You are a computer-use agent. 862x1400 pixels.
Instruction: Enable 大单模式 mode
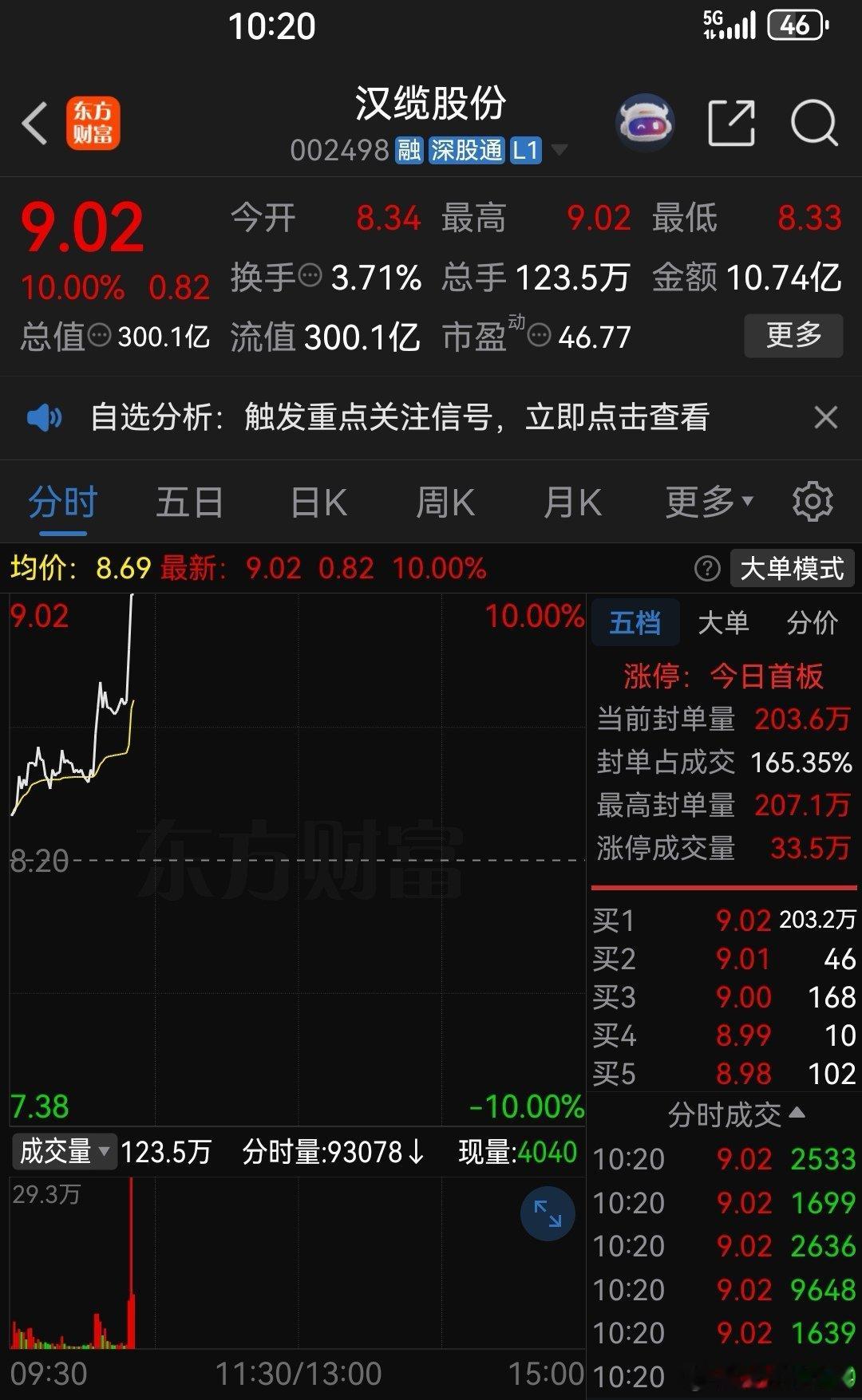click(791, 569)
